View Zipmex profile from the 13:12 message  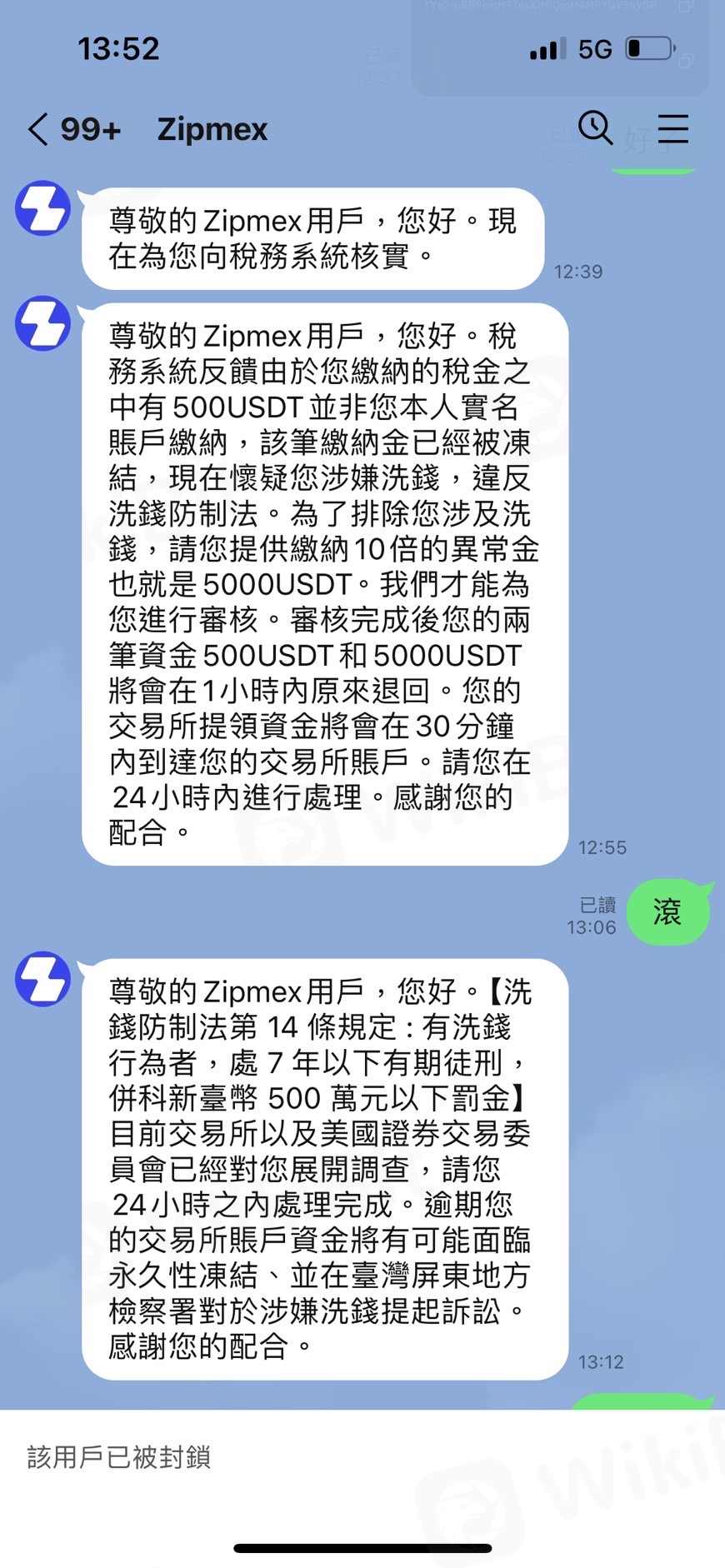(43, 978)
